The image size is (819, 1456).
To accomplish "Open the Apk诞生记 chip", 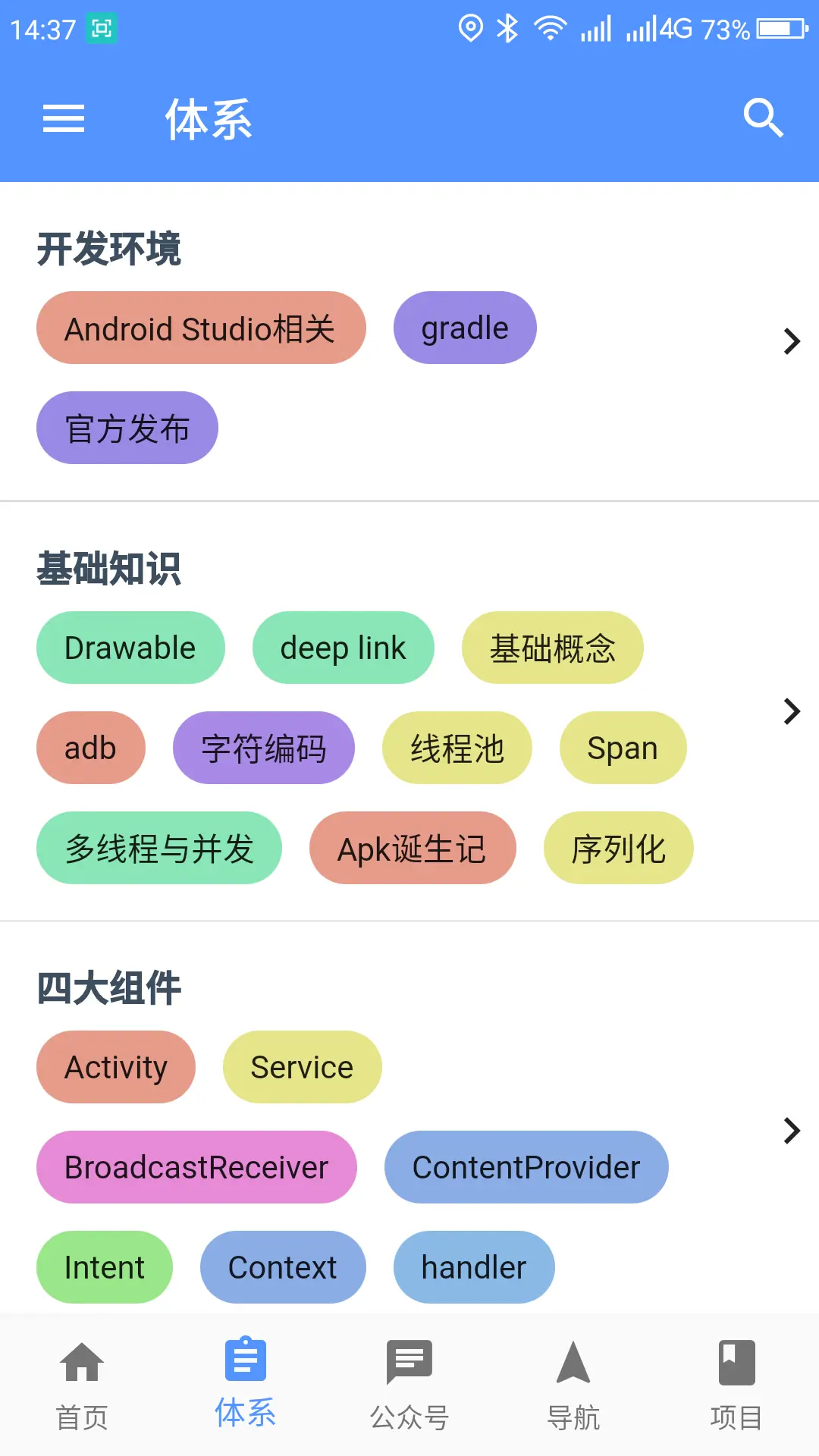I will click(413, 849).
